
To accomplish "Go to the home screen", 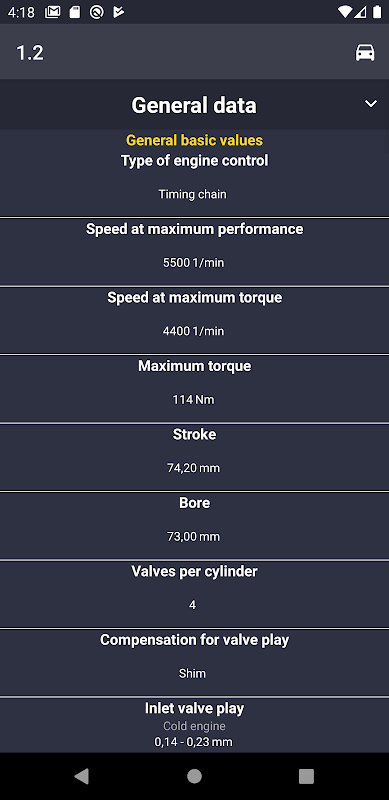I will pyautogui.click(x=194, y=776).
